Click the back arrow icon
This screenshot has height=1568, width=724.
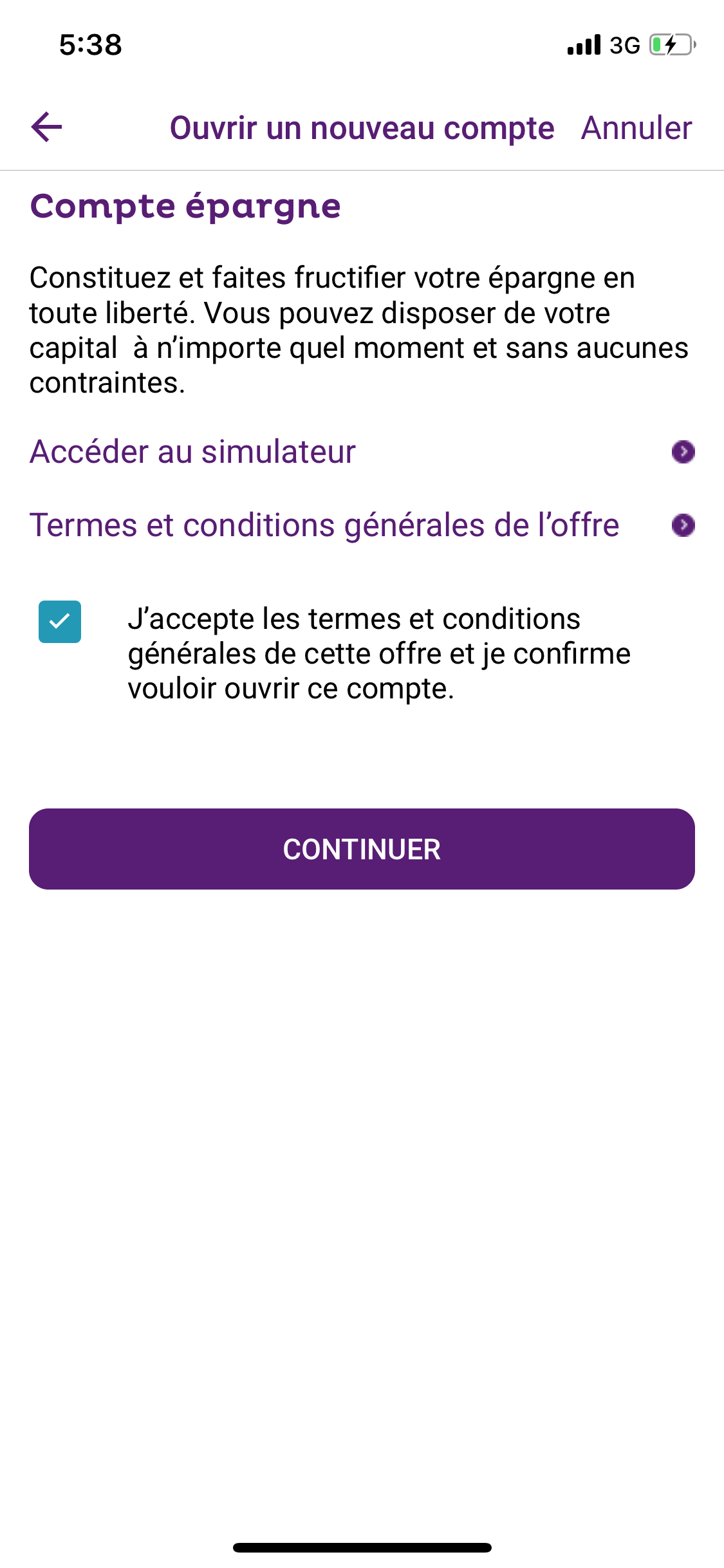45,127
